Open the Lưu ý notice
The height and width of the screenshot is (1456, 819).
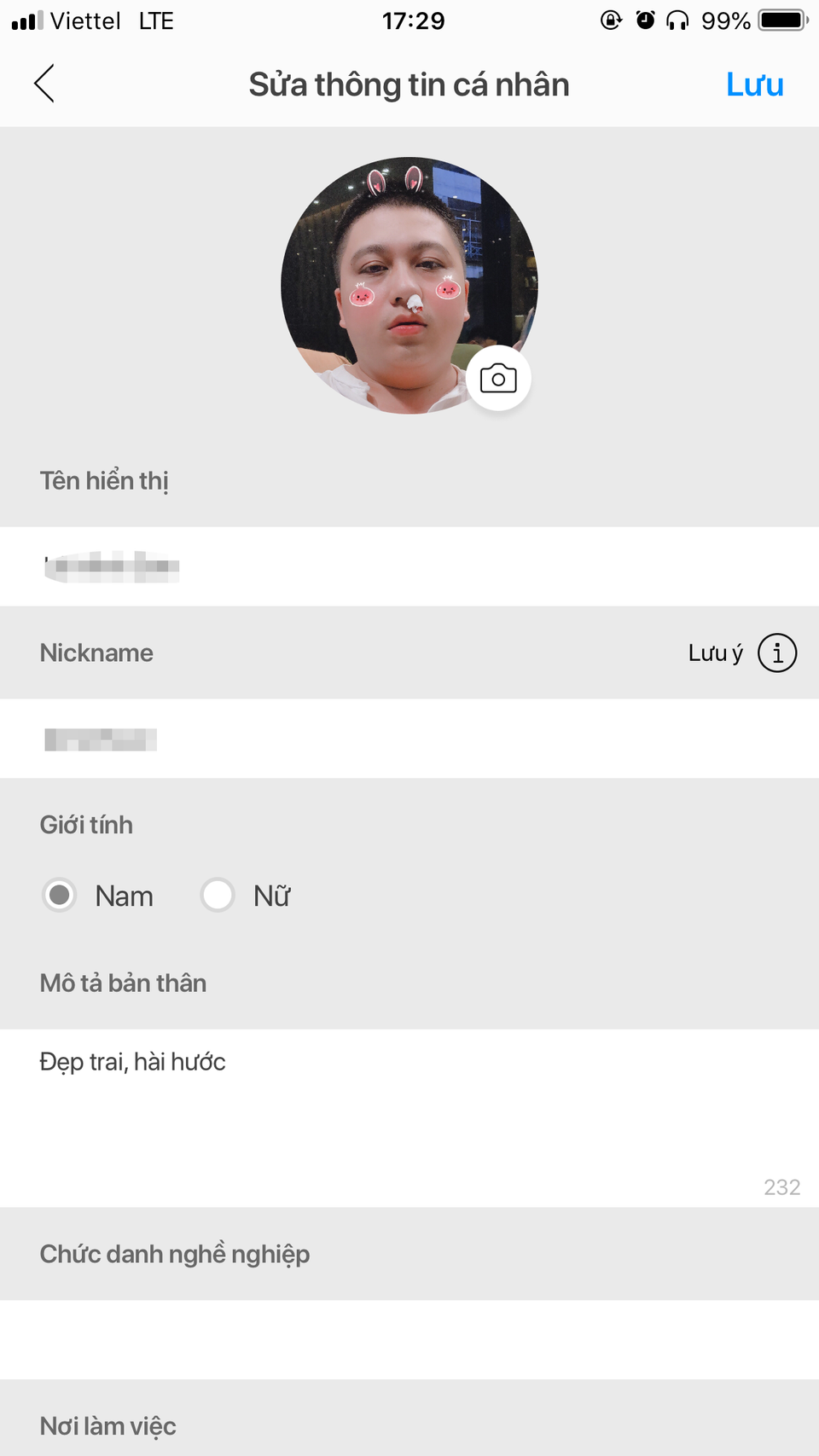[715, 653]
